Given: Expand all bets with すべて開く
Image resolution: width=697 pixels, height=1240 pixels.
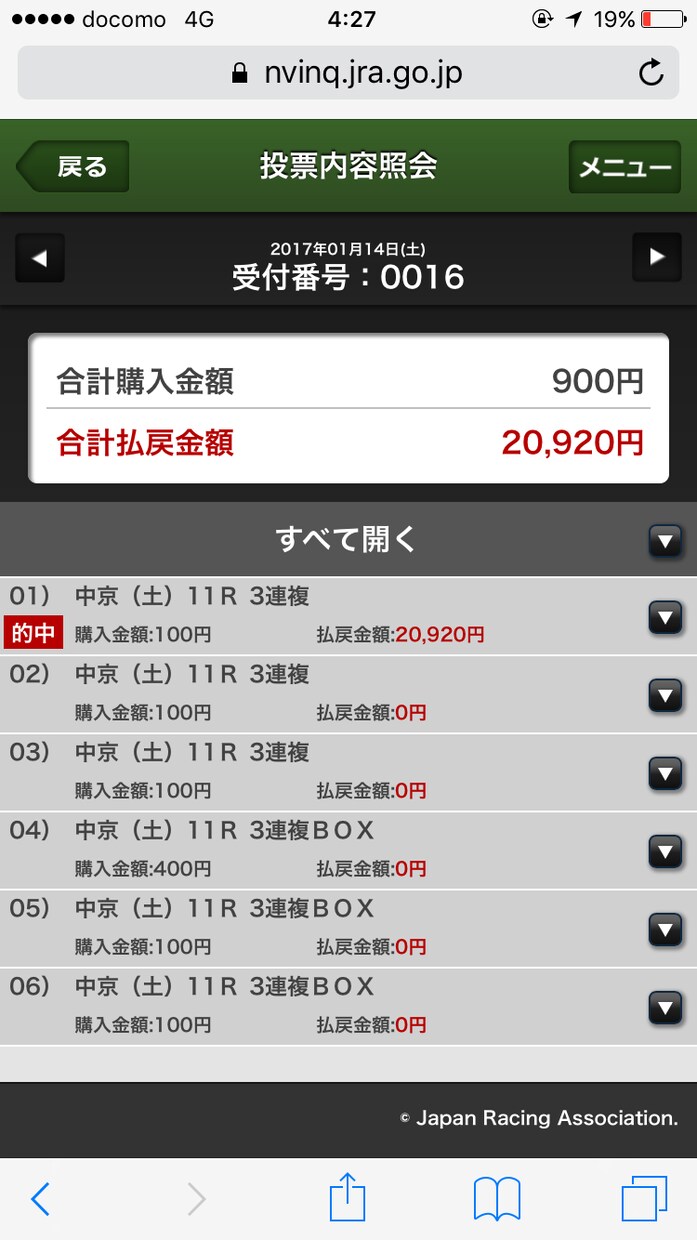Looking at the screenshot, I should pos(348,539).
